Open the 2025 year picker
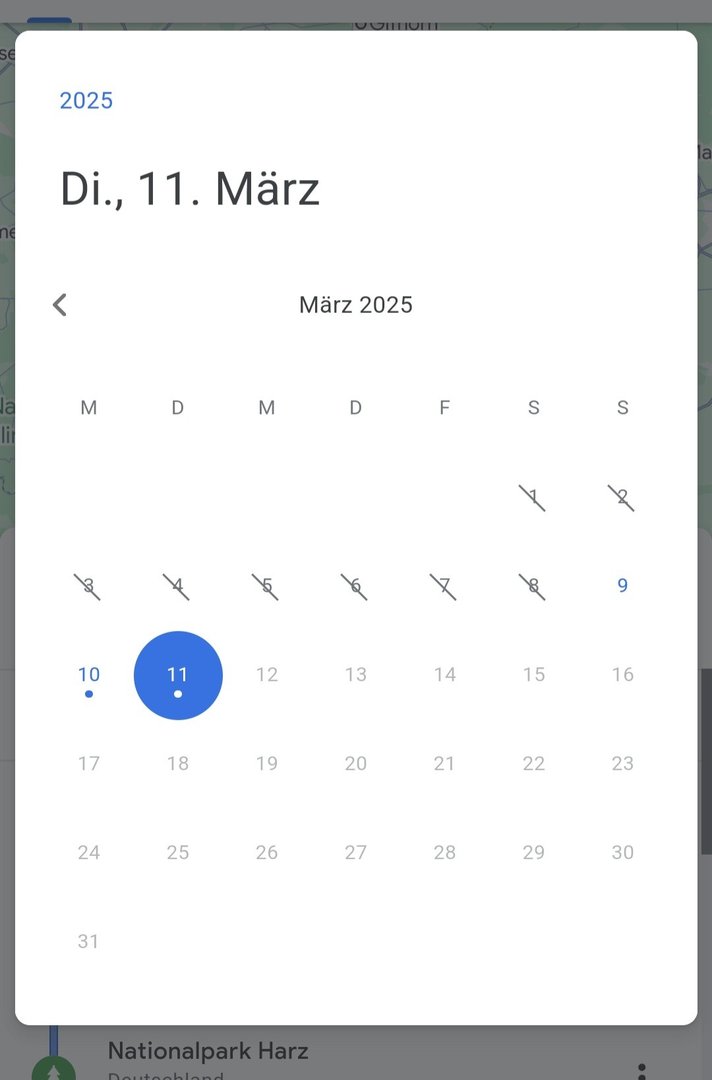The width and height of the screenshot is (712, 1080). point(86,101)
